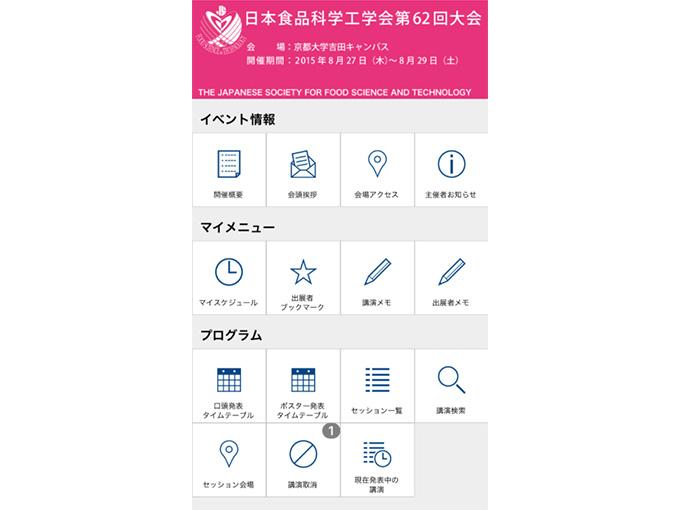Viewport: 680px width, 510px height.
Task: Open 出展者ブックマーク
Action: (x=303, y=278)
